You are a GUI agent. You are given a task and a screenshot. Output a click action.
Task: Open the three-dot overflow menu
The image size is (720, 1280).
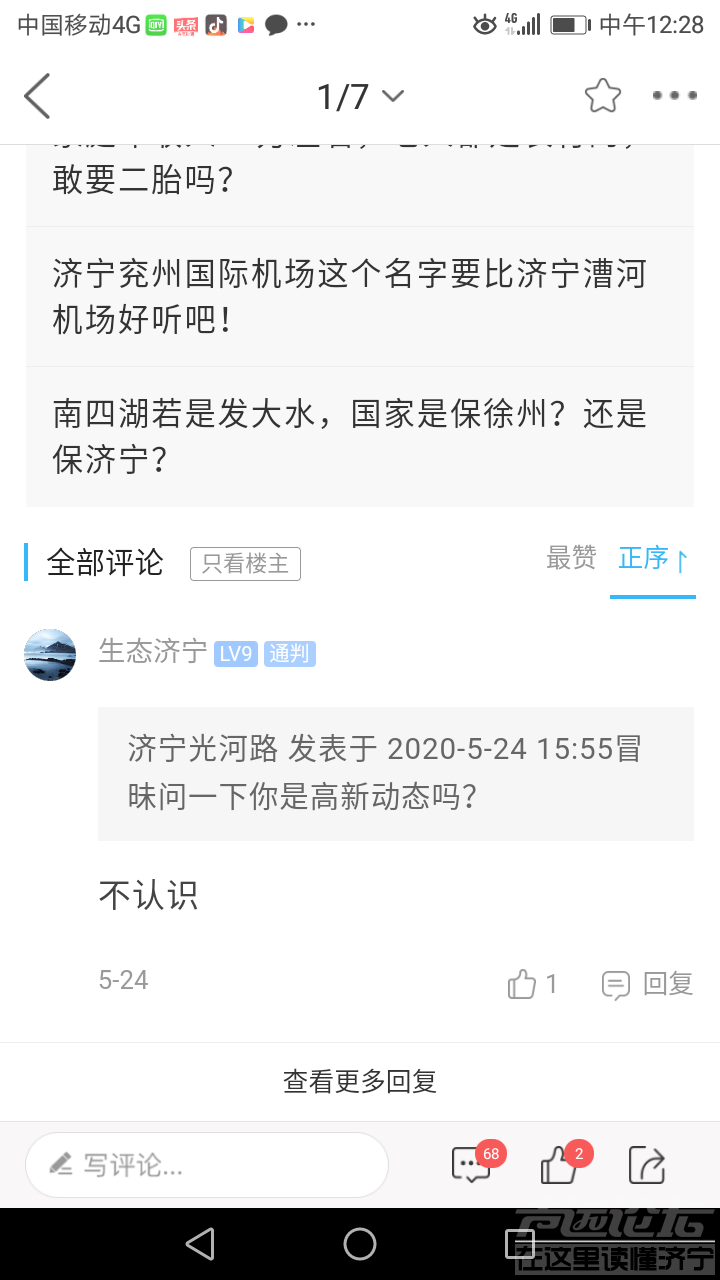click(674, 96)
